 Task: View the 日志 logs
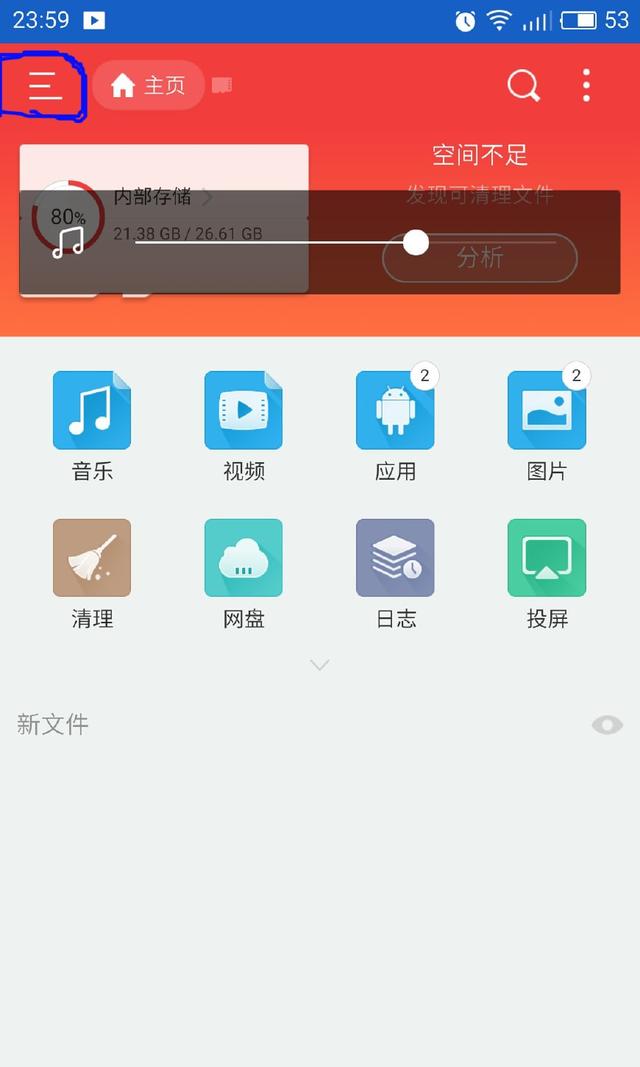click(x=395, y=558)
